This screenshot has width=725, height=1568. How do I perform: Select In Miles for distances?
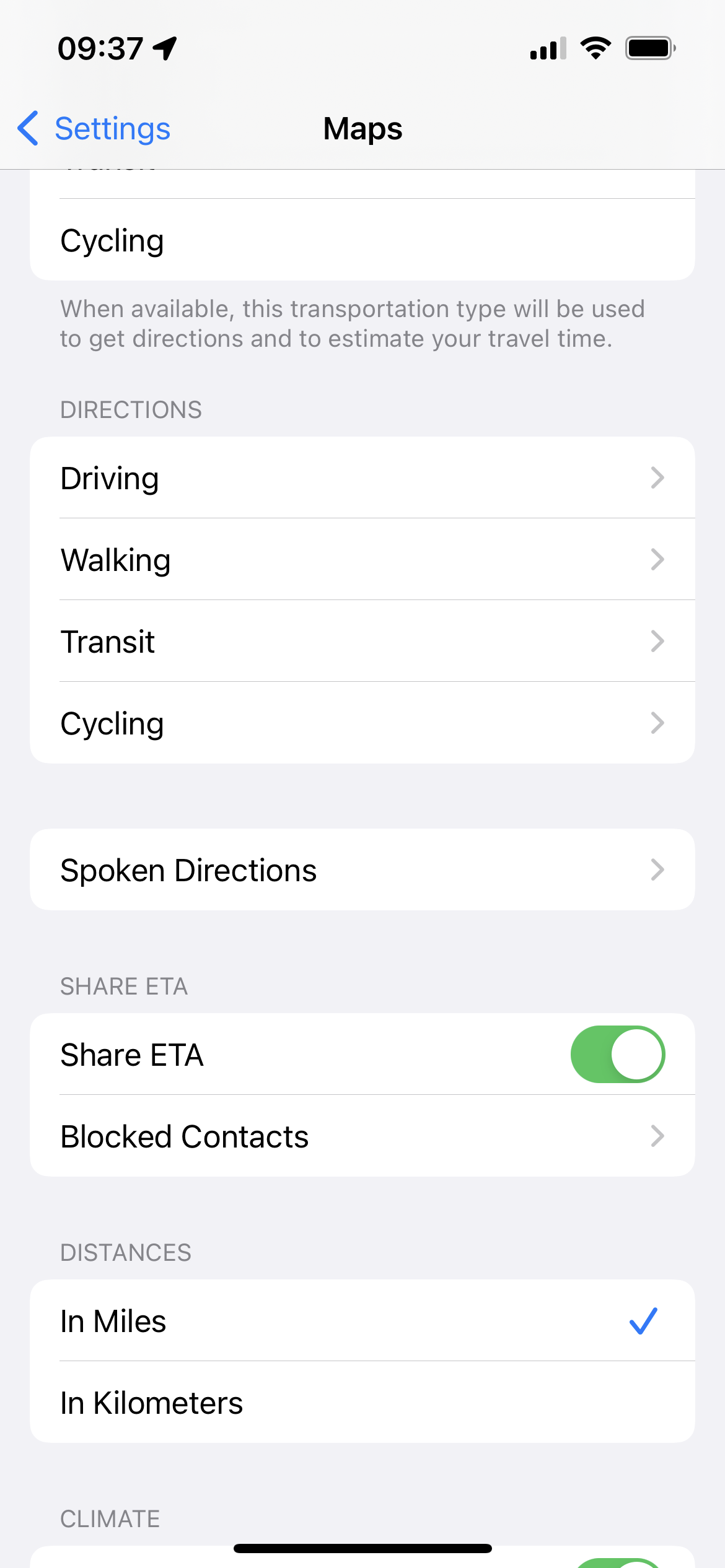point(362,1321)
